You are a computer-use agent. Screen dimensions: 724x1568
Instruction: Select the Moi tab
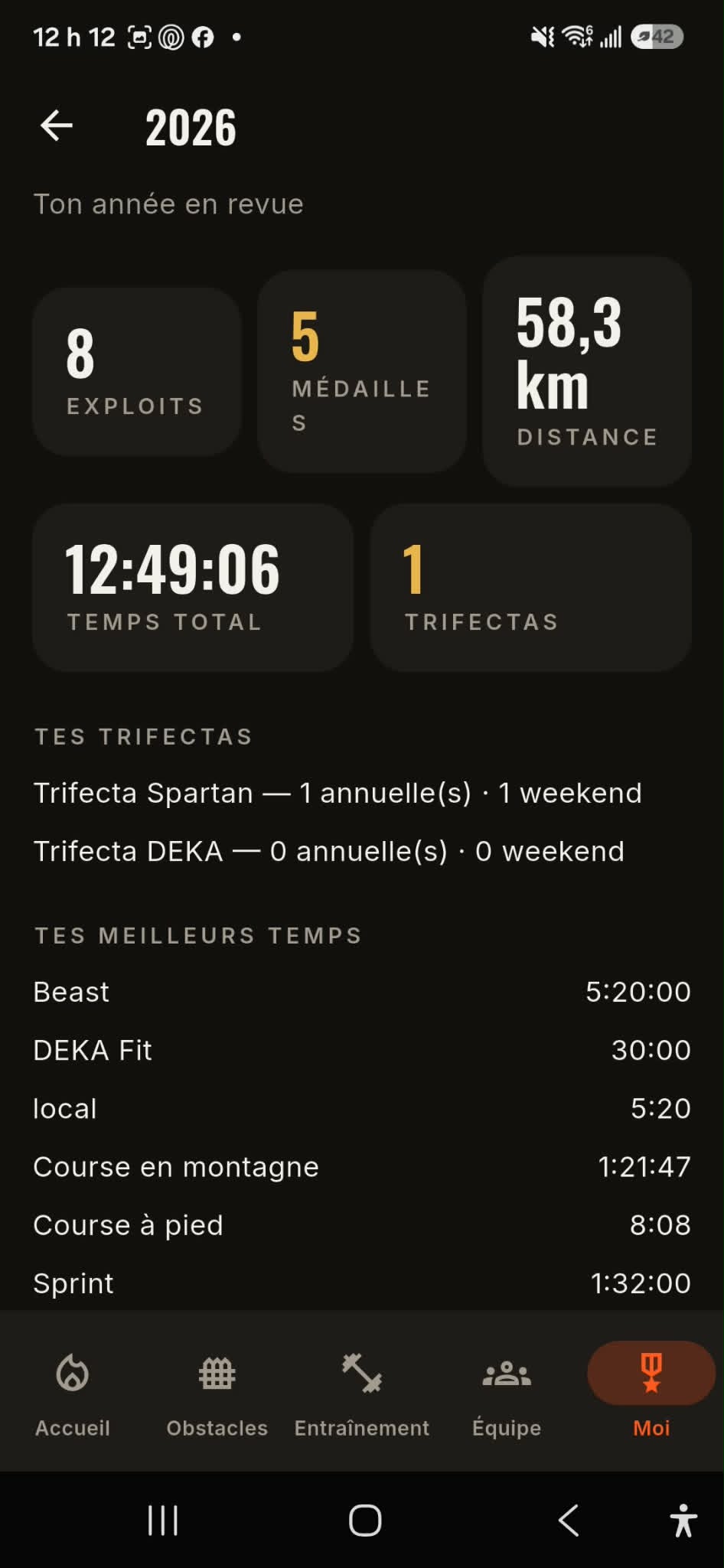pyautogui.click(x=651, y=1394)
